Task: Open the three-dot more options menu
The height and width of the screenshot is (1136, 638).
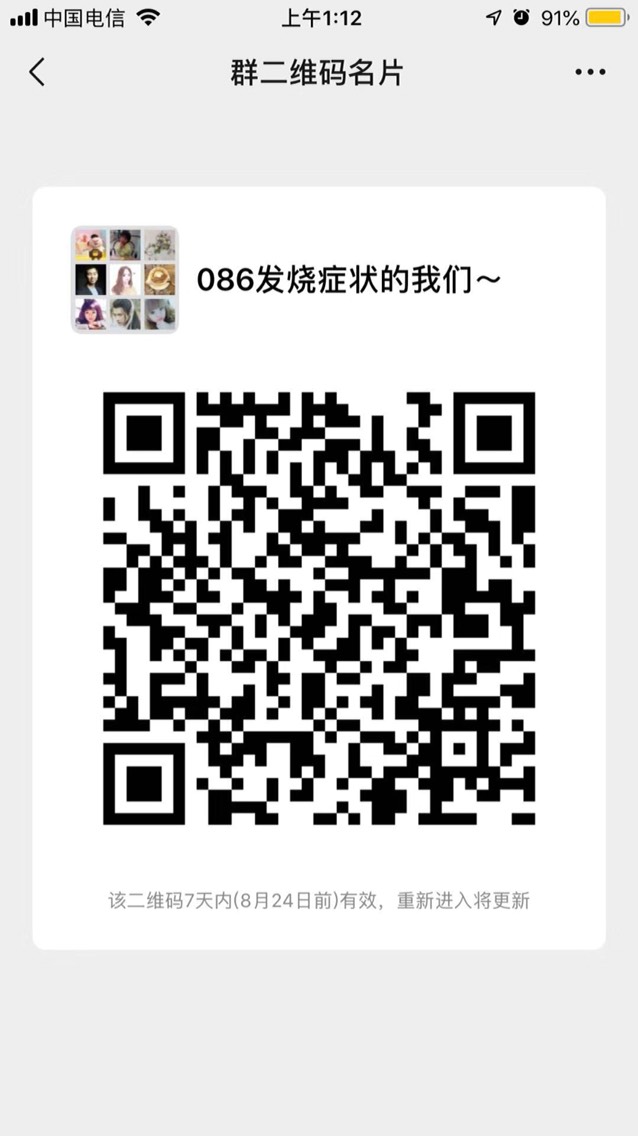Action: tap(590, 72)
